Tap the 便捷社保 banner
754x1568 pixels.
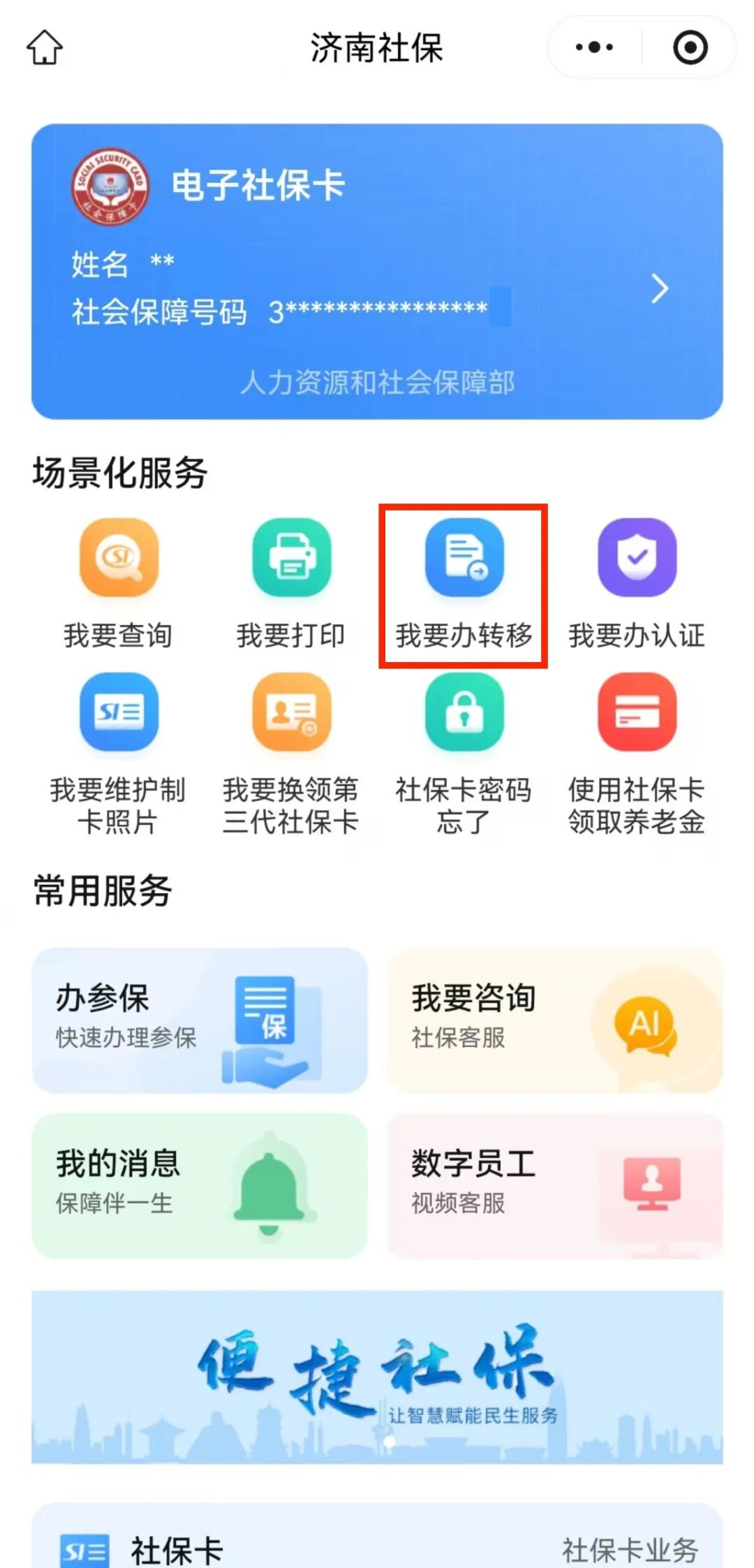tap(377, 1376)
